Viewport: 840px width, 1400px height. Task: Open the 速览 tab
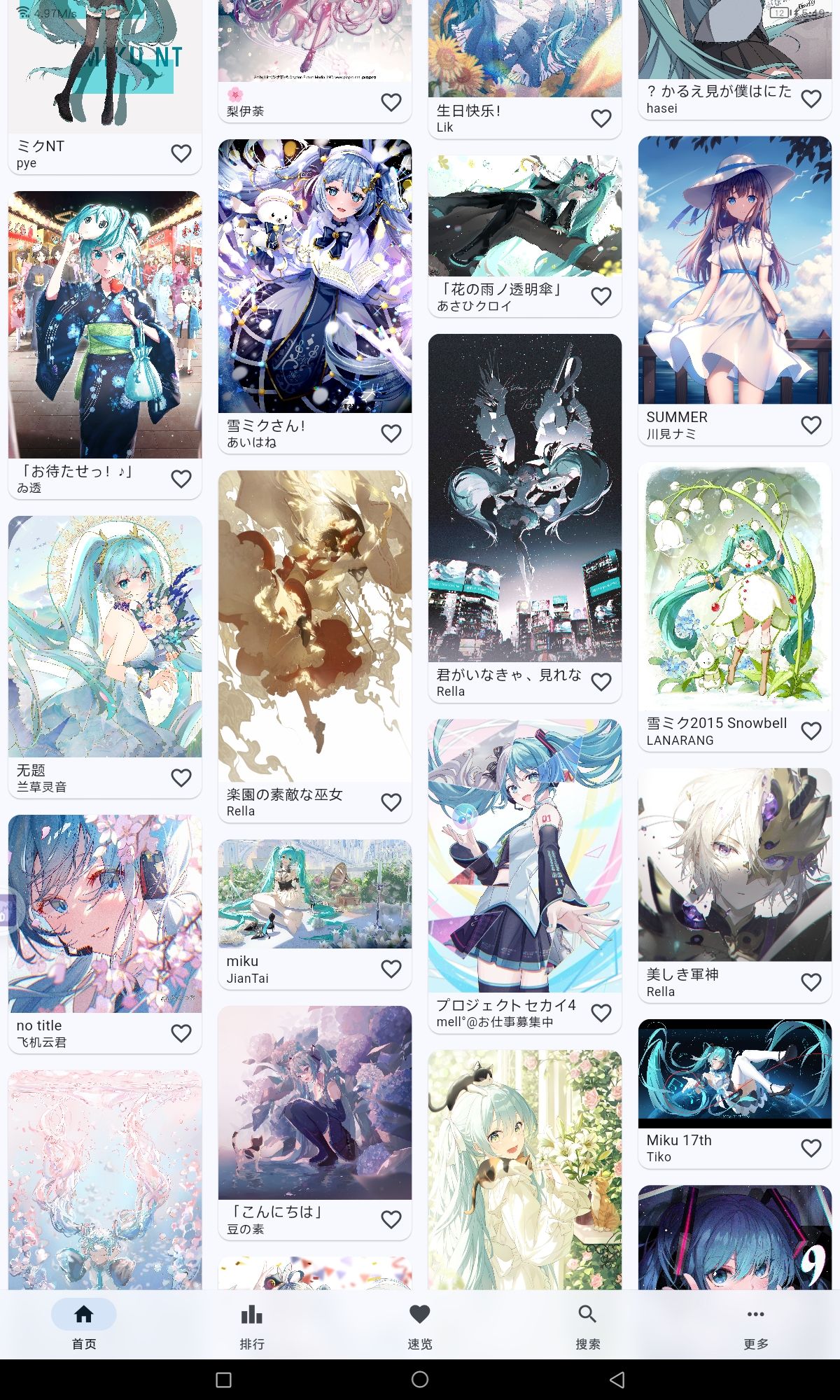(x=419, y=1326)
